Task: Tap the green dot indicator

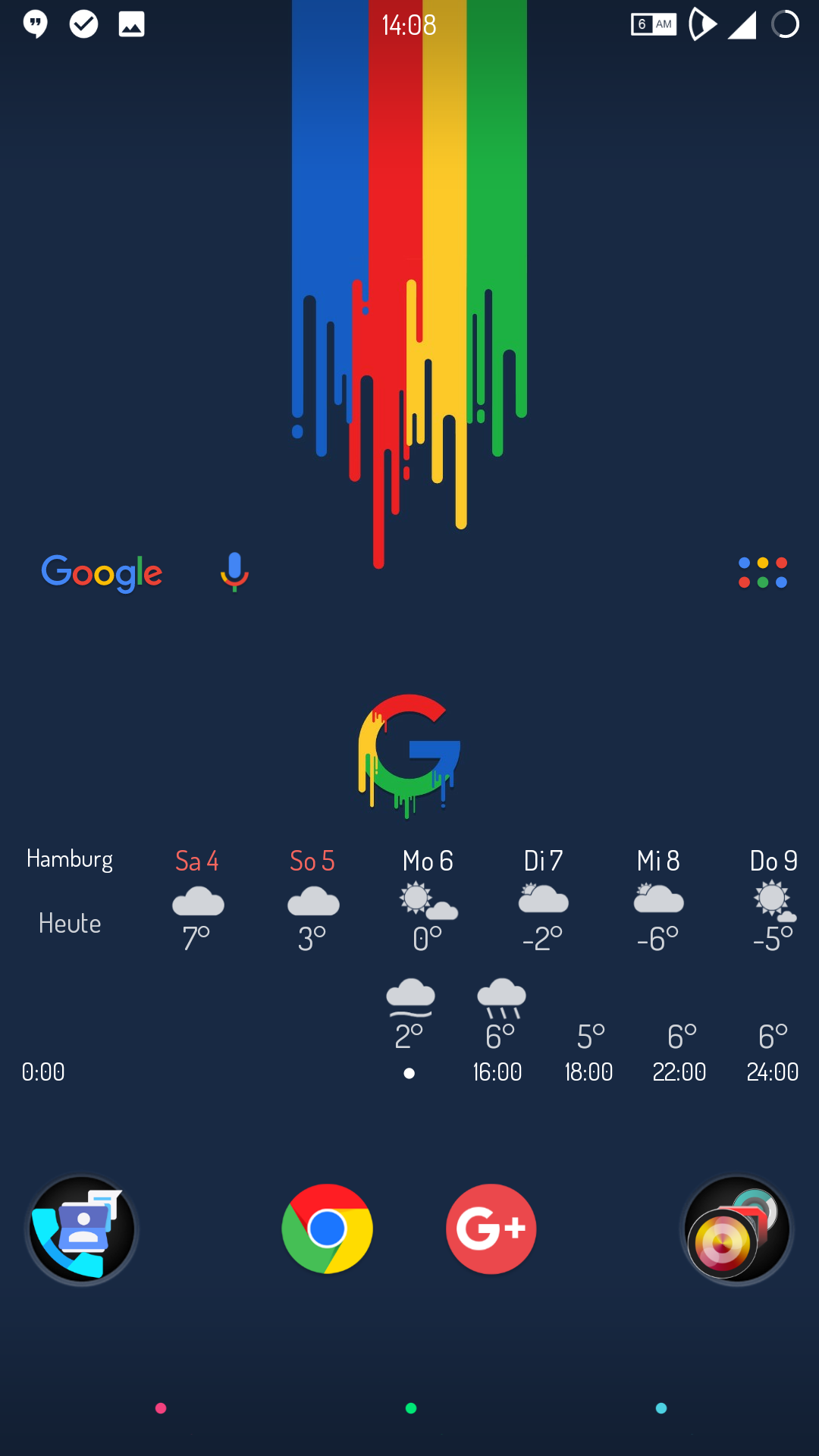Action: tap(411, 1408)
